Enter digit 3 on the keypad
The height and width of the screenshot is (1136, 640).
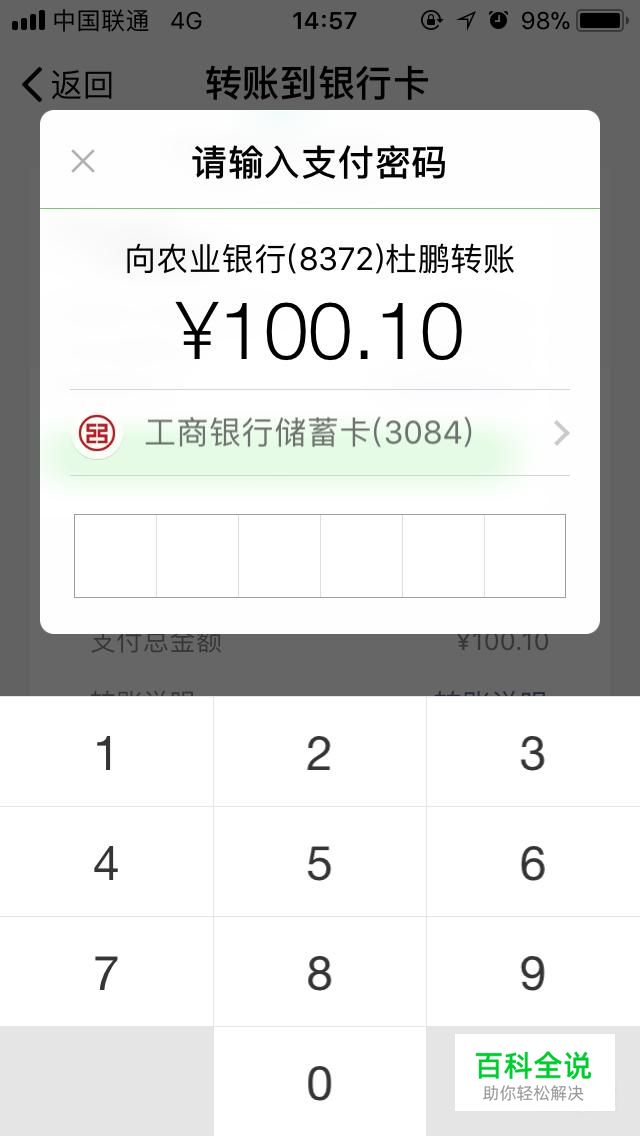[x=533, y=752]
